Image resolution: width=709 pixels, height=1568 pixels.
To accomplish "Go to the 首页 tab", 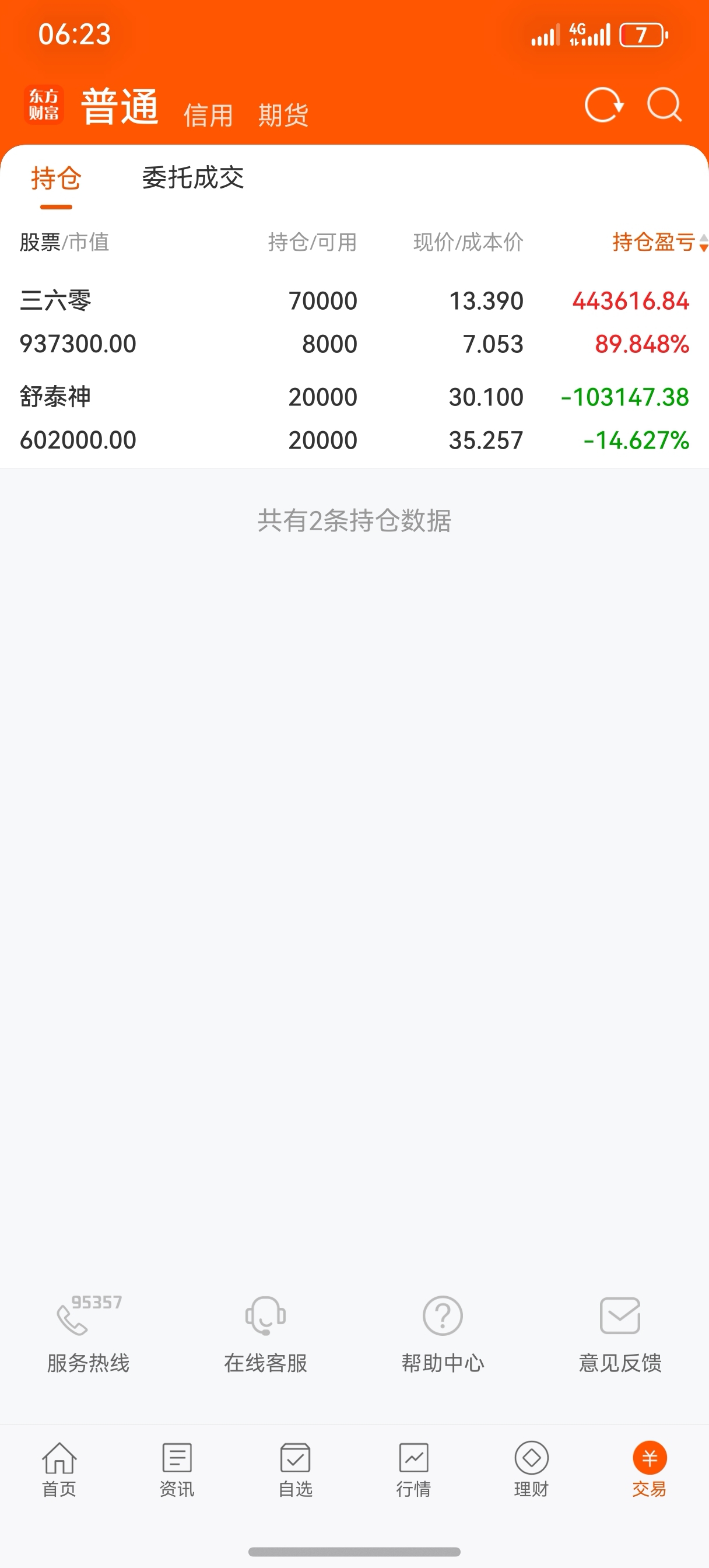I will pos(59,1469).
